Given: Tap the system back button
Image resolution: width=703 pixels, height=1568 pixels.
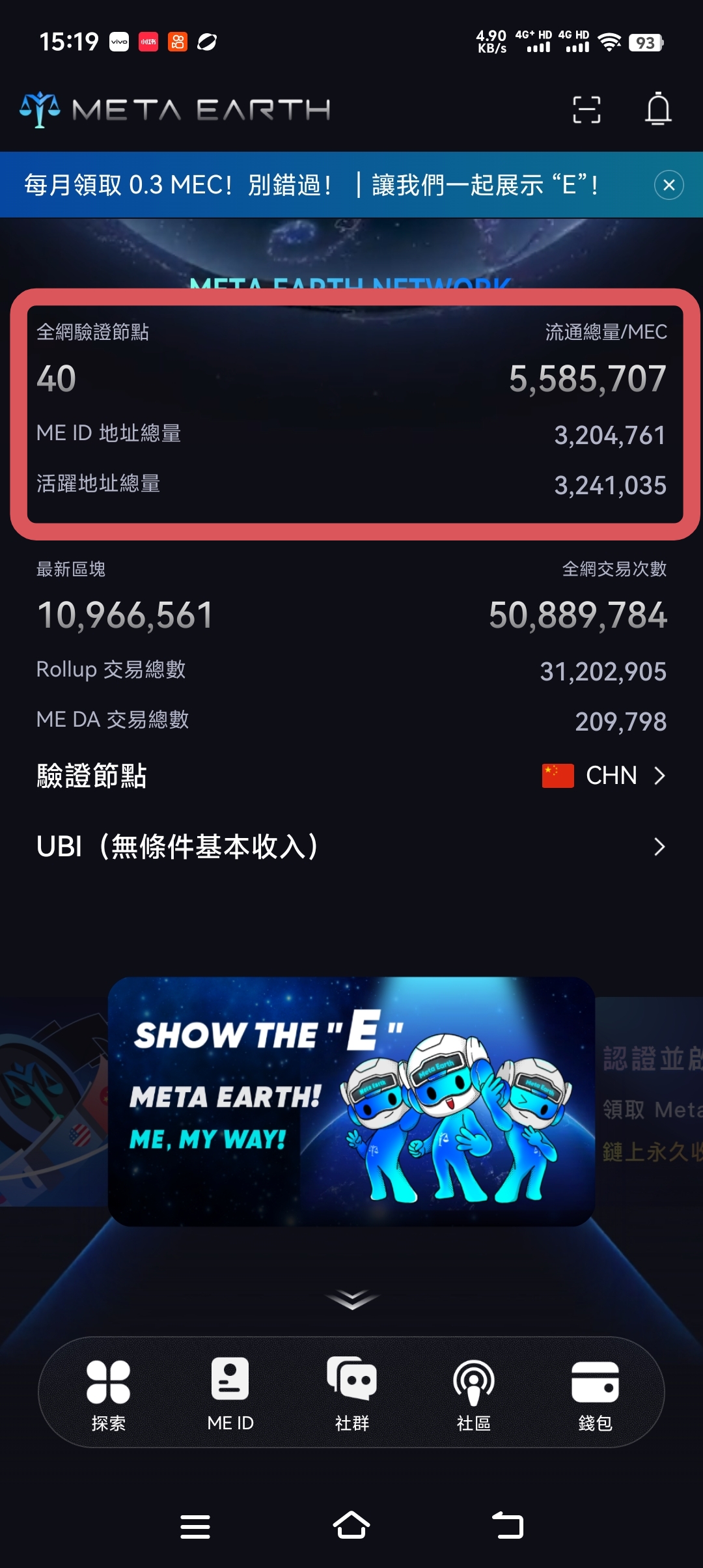Looking at the screenshot, I should [x=508, y=1526].
